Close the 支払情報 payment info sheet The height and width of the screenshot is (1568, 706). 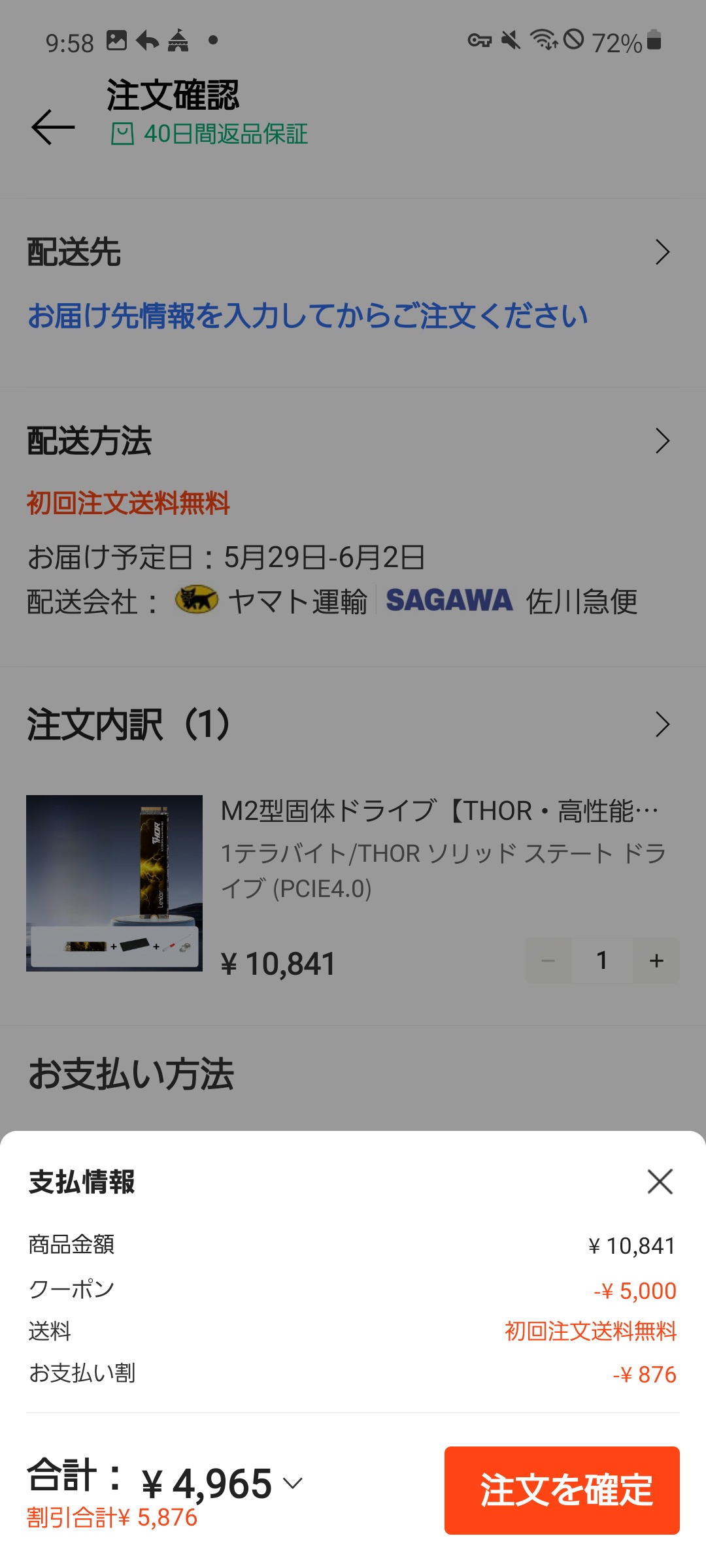[660, 1181]
